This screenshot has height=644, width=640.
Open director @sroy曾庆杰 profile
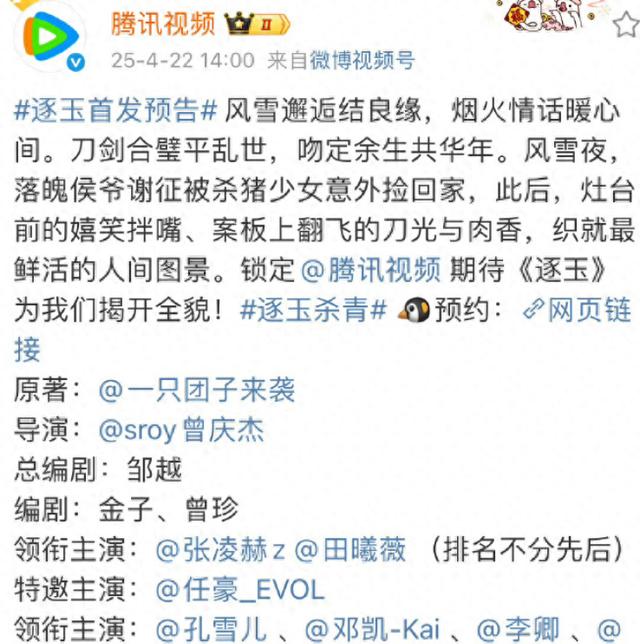pyautogui.click(x=181, y=429)
